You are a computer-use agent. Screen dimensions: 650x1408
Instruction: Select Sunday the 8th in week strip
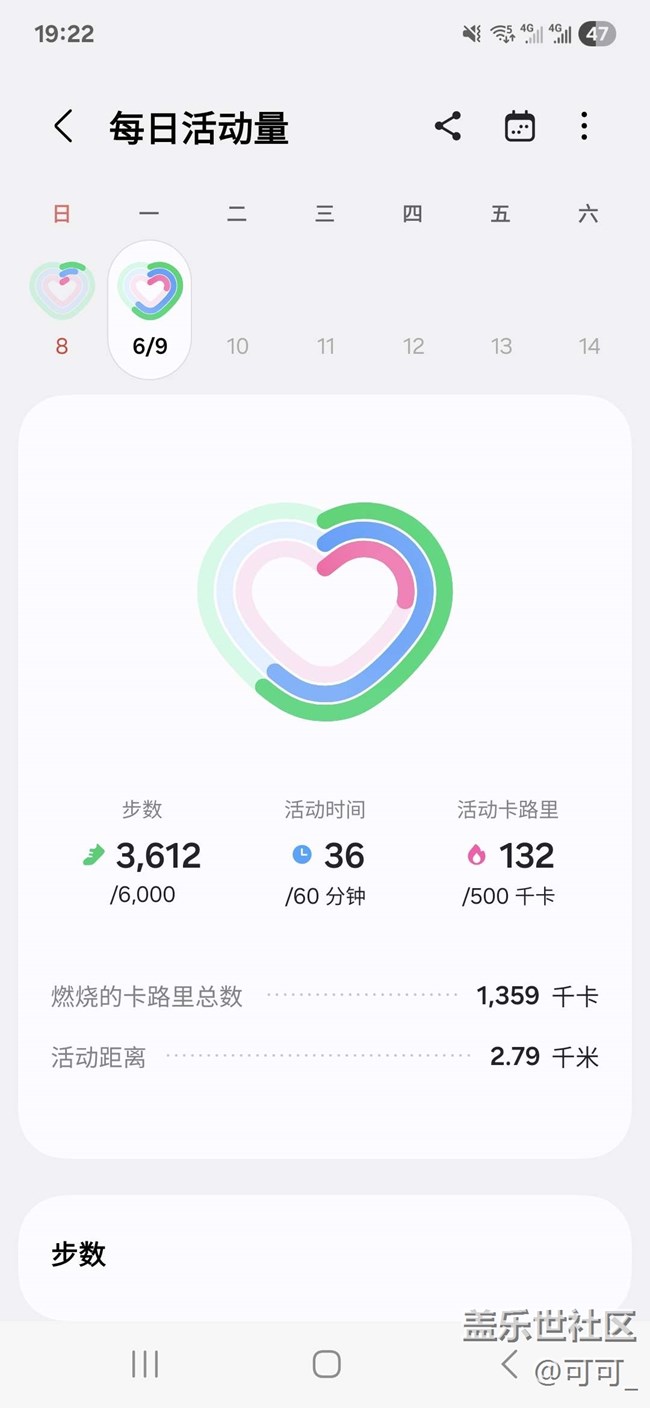coord(62,309)
